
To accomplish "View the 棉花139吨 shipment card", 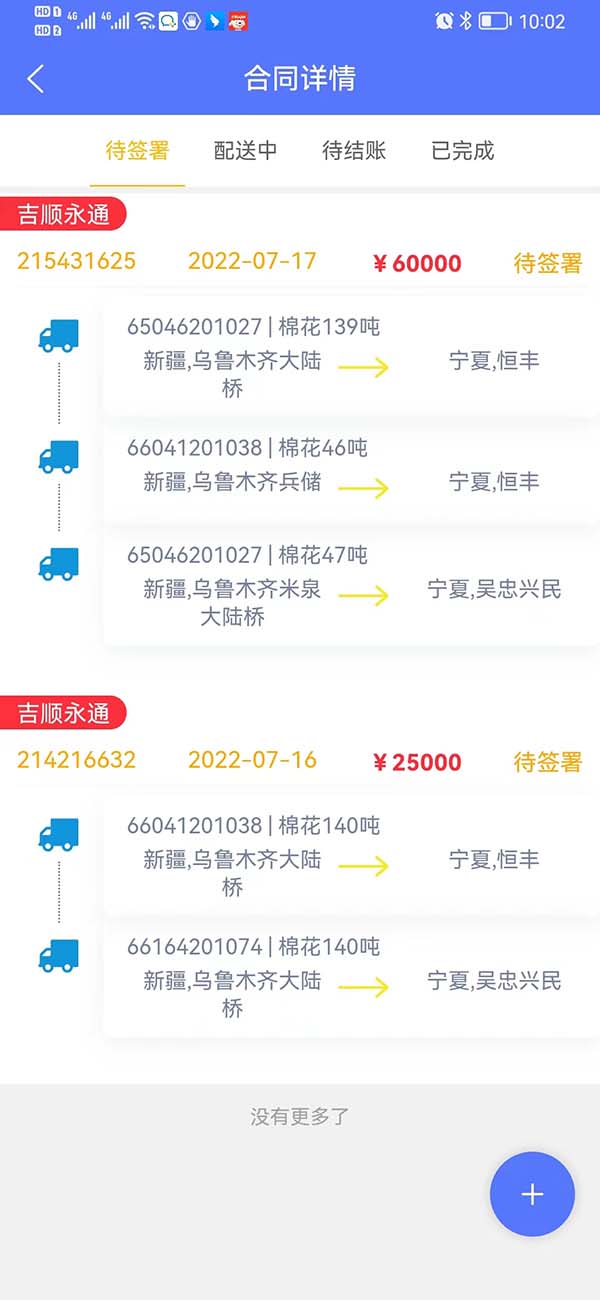I will pyautogui.click(x=352, y=356).
